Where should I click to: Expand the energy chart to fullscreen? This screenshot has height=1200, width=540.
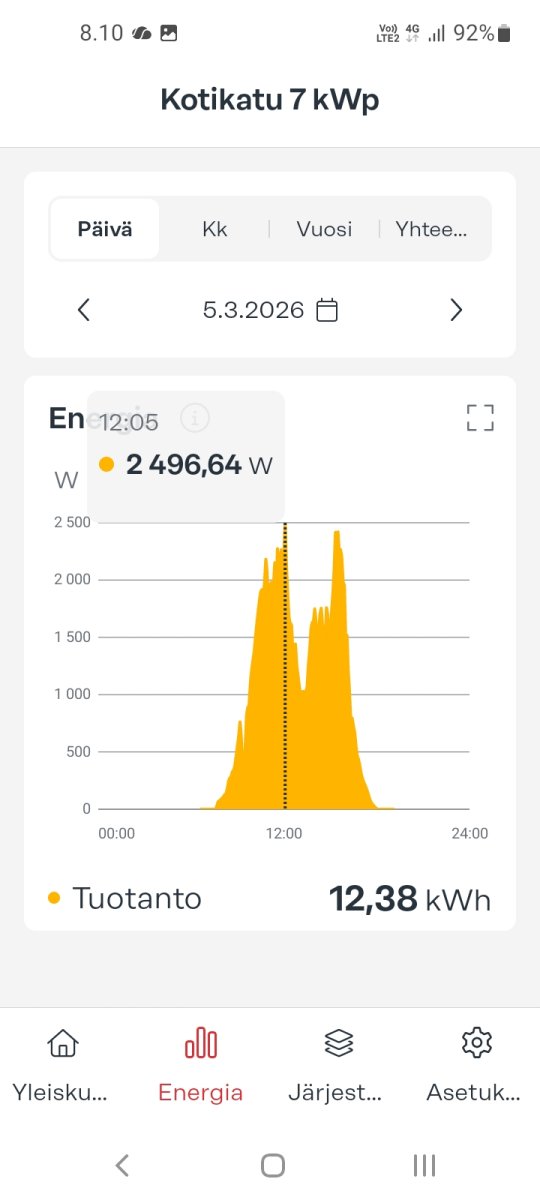pos(480,418)
